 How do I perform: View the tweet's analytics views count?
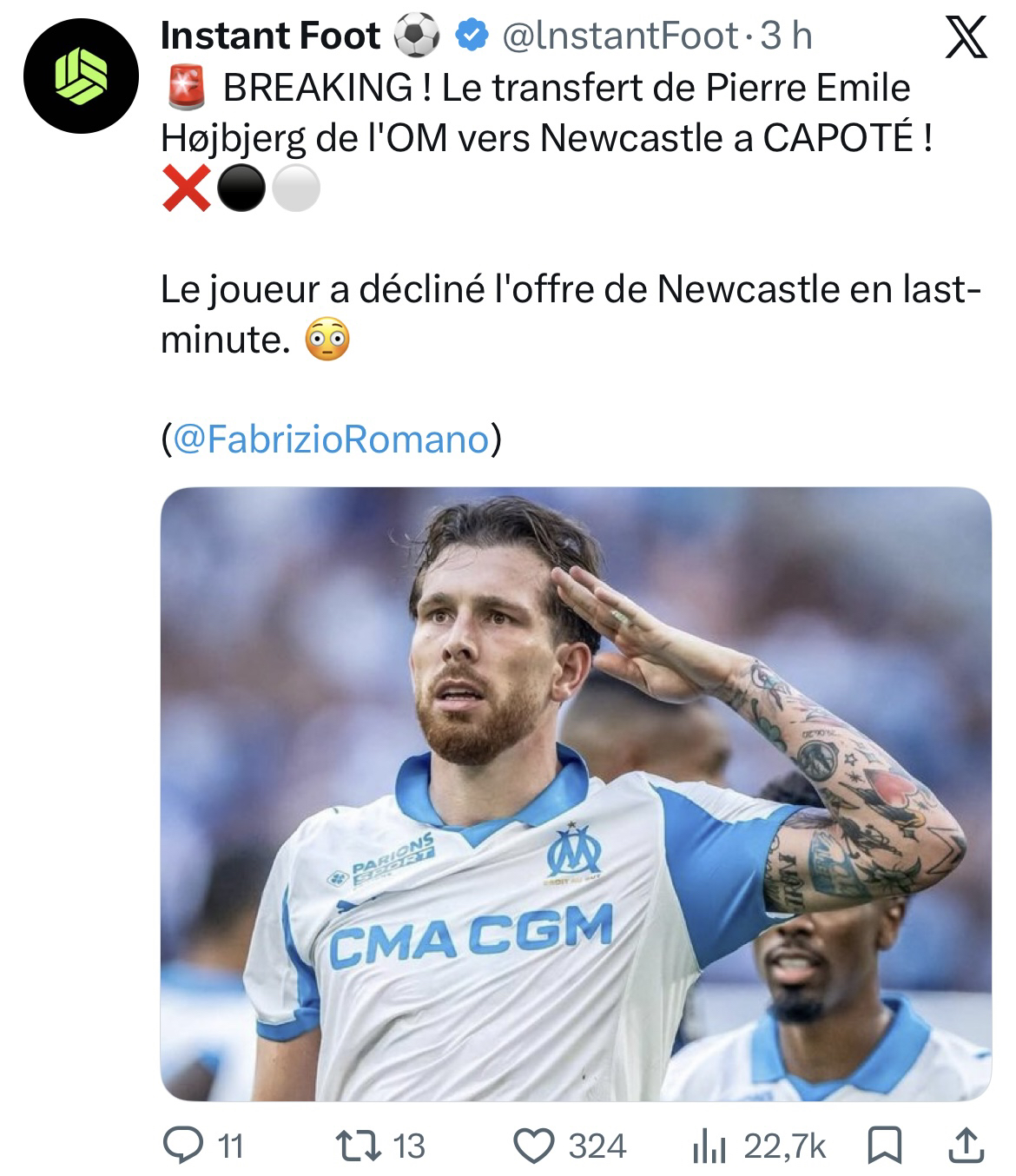pos(758,1146)
